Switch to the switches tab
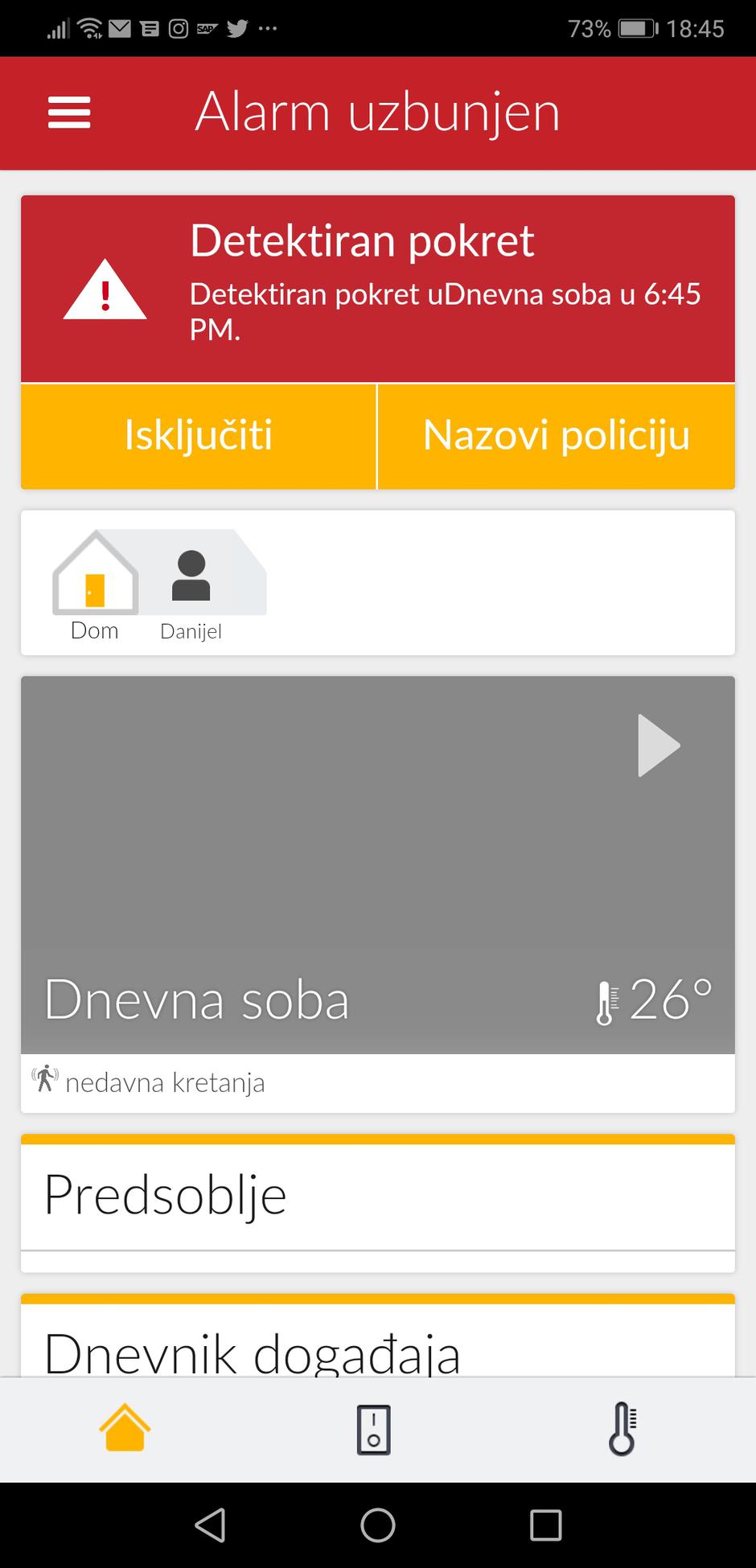Screen dimensions: 756x1568 coord(374,1430)
